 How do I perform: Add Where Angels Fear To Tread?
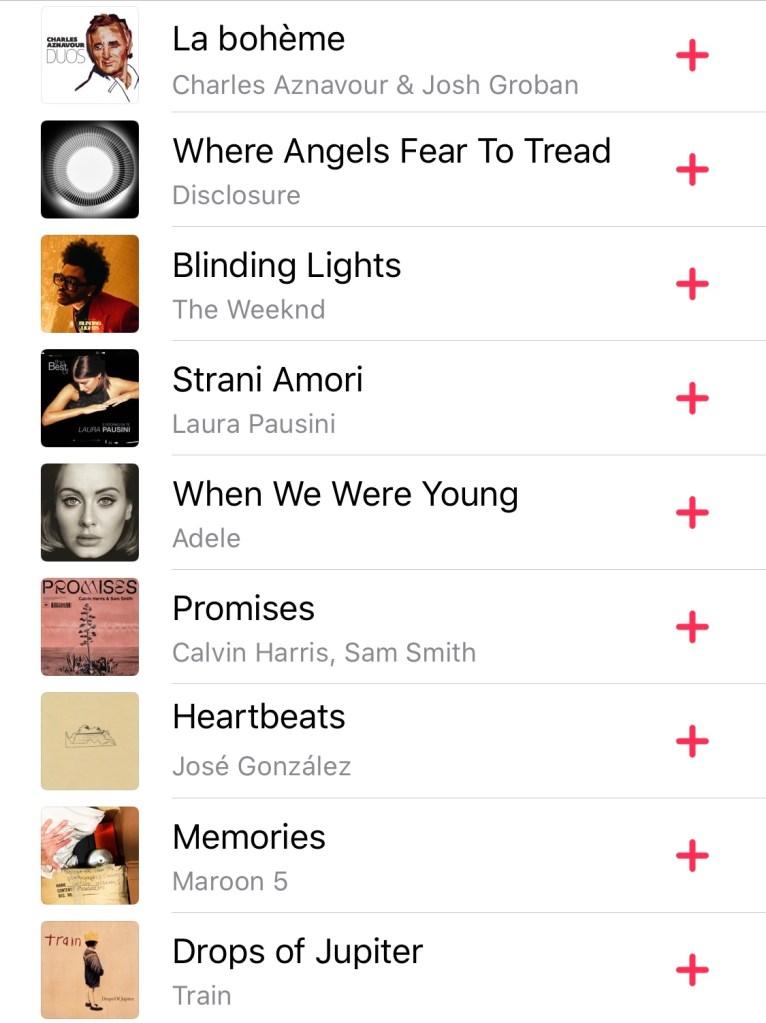692,169
